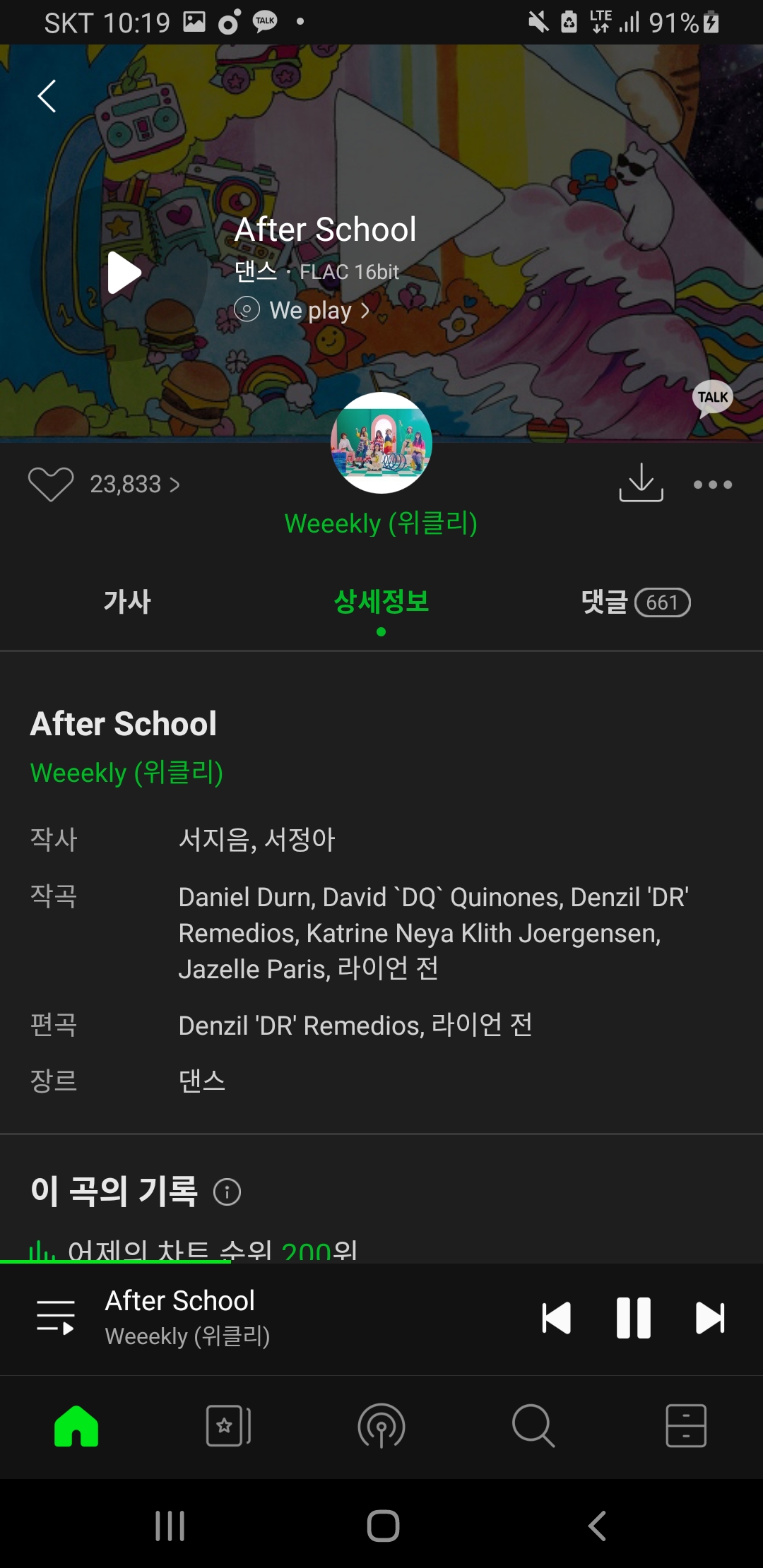The image size is (763, 1568).
Task: Open the more options menu via three-dot icon
Action: pyautogui.click(x=714, y=485)
